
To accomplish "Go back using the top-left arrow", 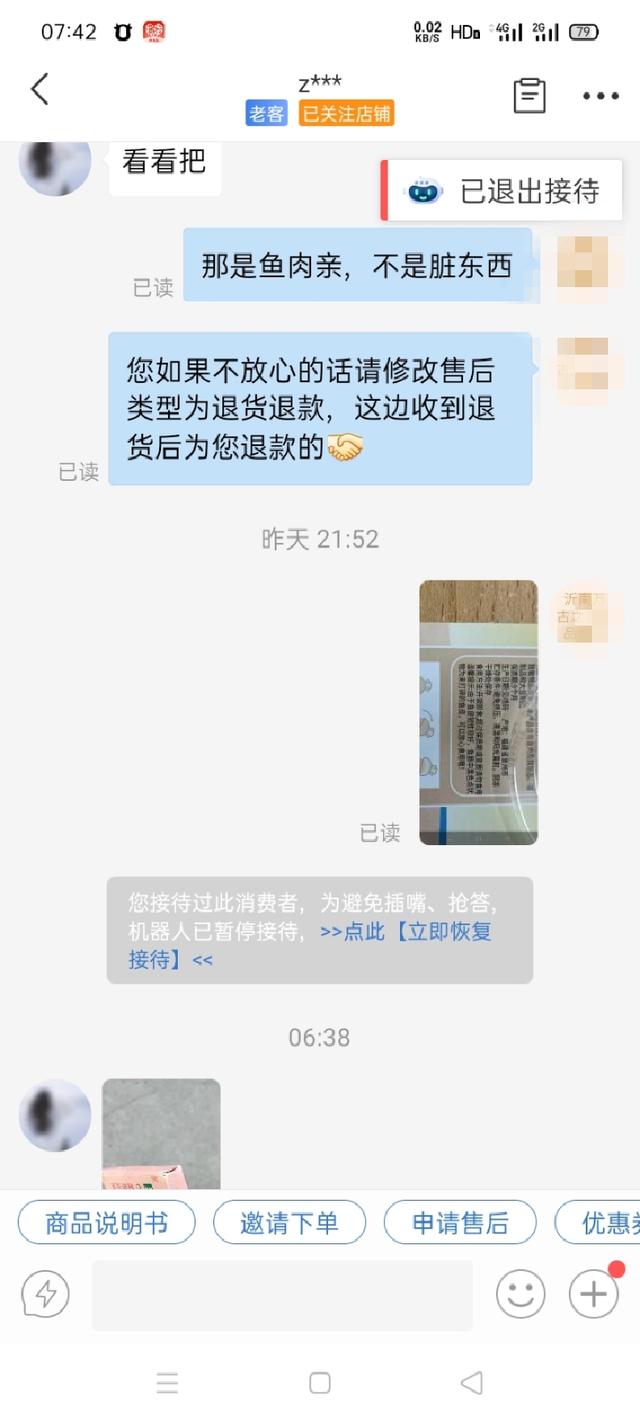I will point(40,90).
